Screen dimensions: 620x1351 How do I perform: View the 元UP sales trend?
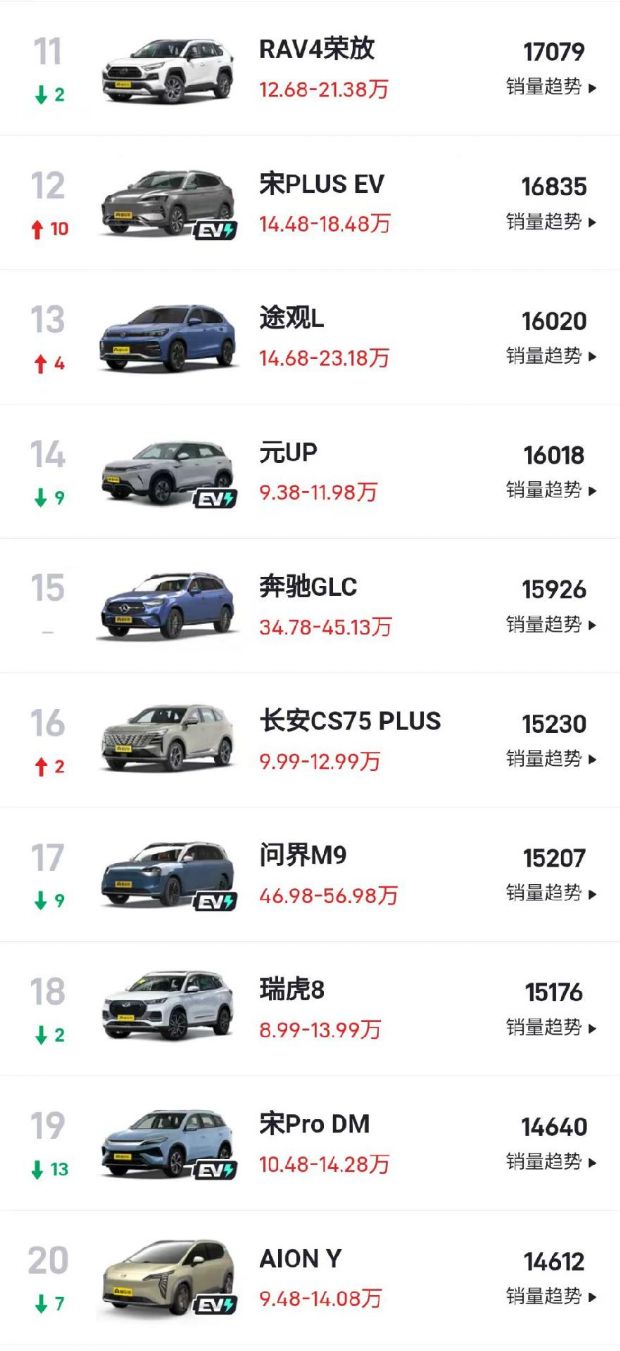click(551, 490)
